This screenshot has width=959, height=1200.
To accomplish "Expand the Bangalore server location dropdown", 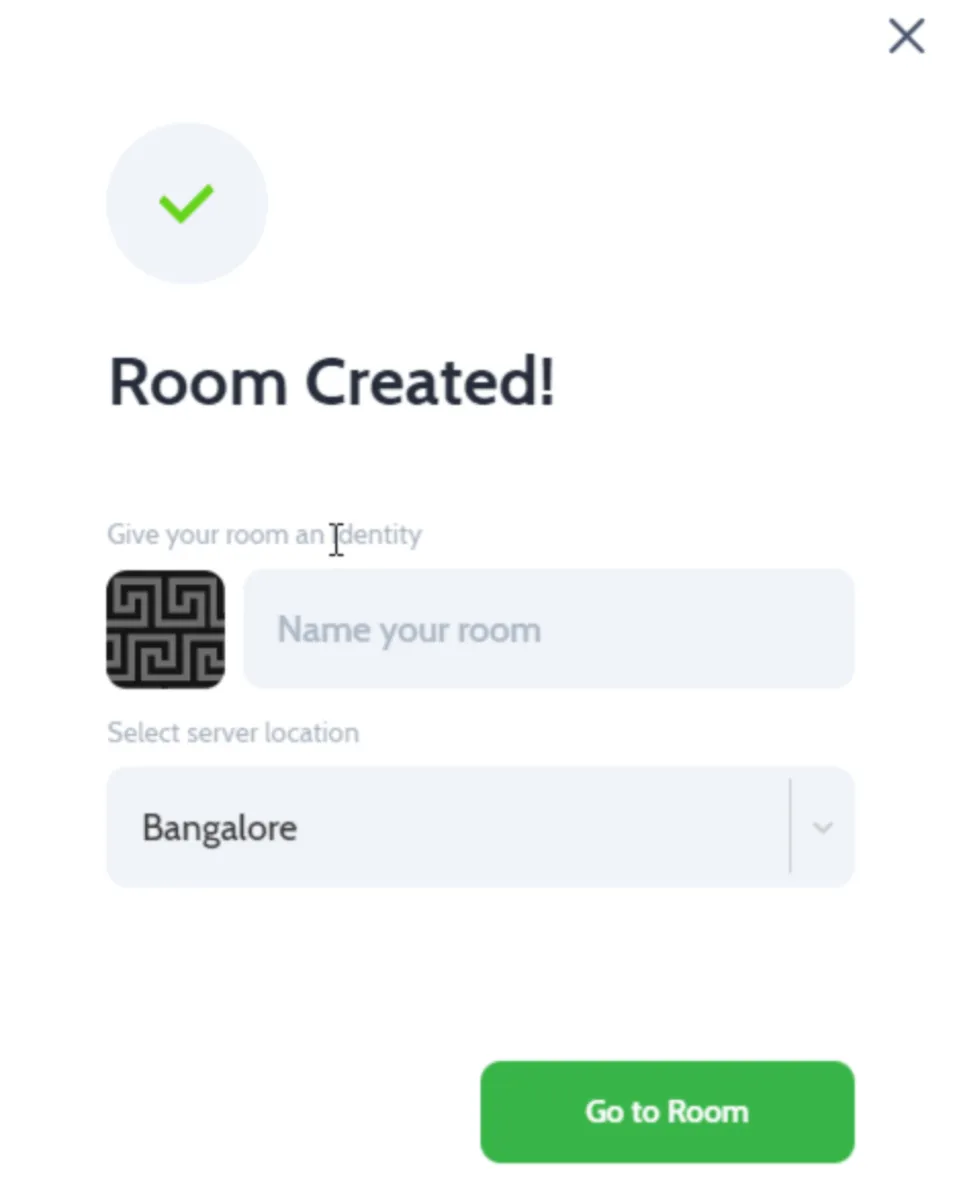I will pyautogui.click(x=821, y=827).
